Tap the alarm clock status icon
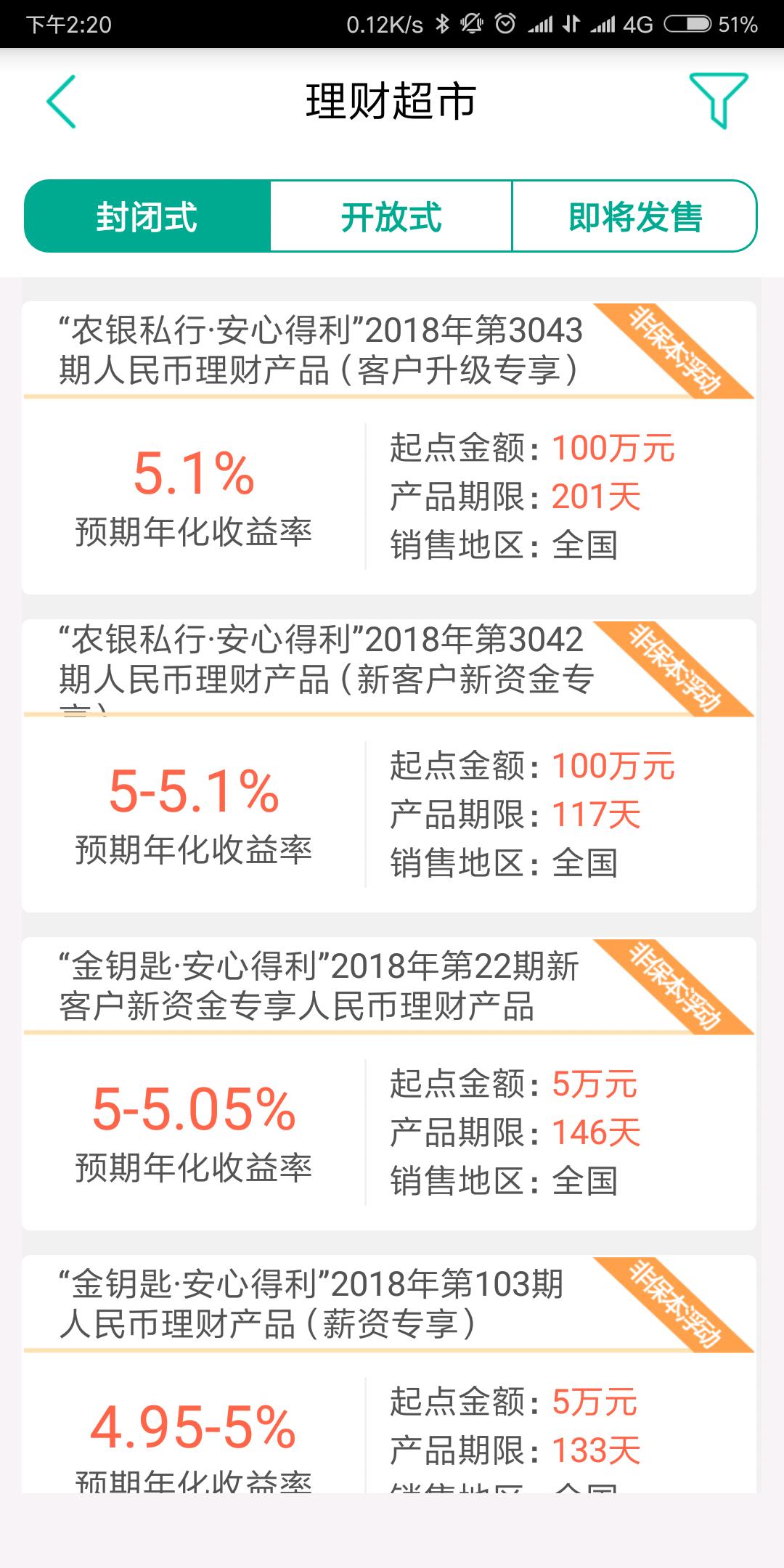Viewport: 784px width, 1568px height. click(x=504, y=22)
